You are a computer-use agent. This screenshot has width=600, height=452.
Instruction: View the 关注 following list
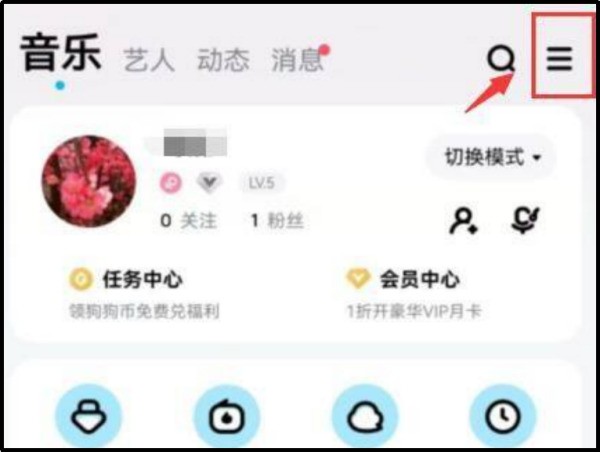point(188,221)
